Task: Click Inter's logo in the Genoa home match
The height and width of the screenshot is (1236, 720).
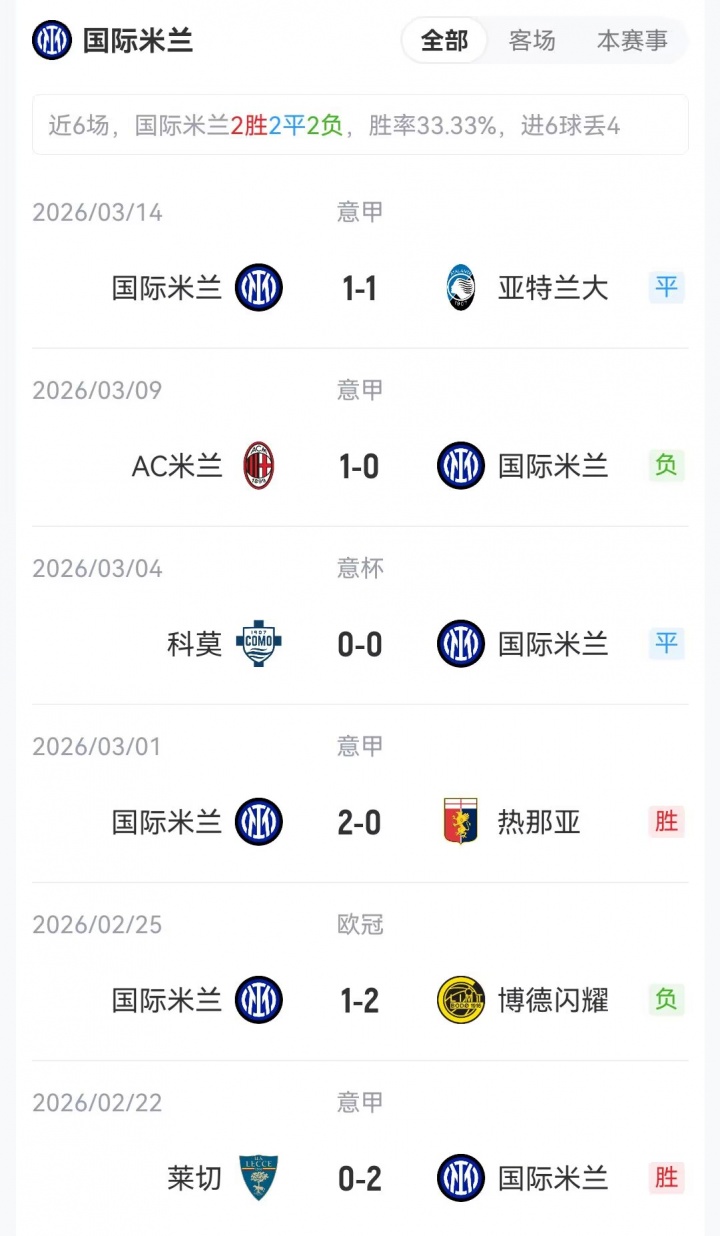Action: 258,821
